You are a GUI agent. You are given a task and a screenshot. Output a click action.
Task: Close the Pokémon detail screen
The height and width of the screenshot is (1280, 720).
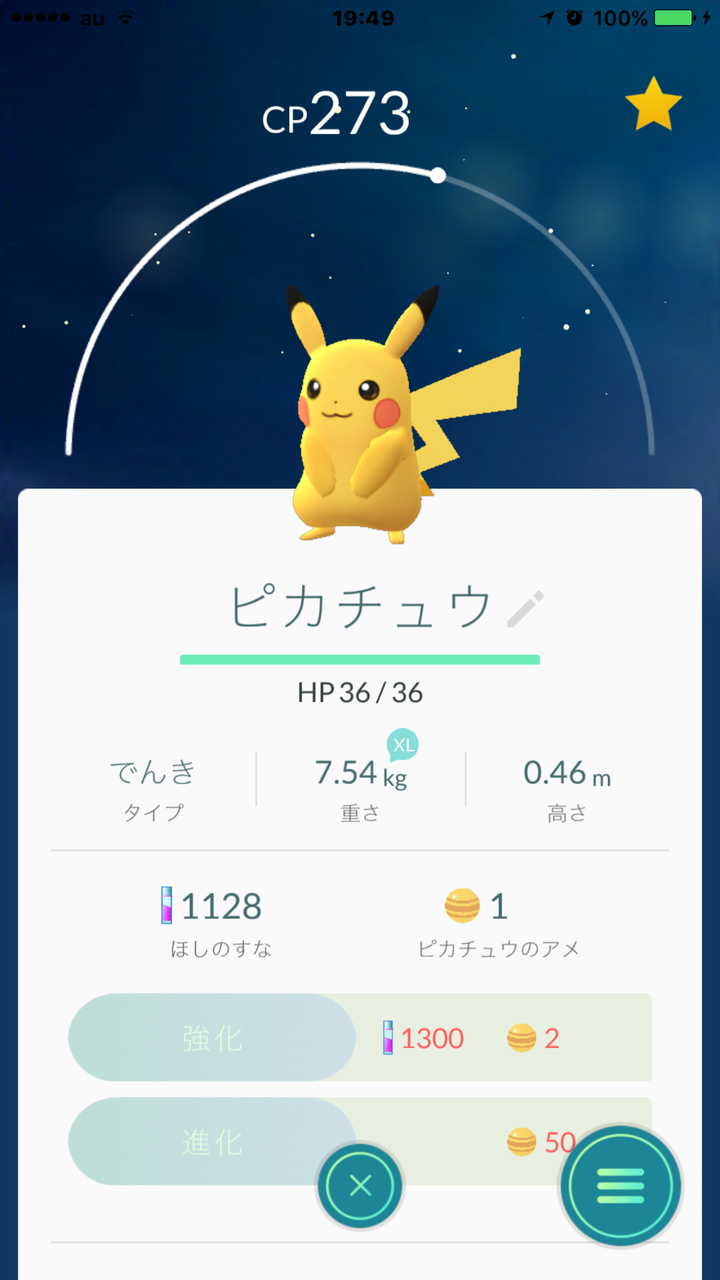pos(361,1187)
